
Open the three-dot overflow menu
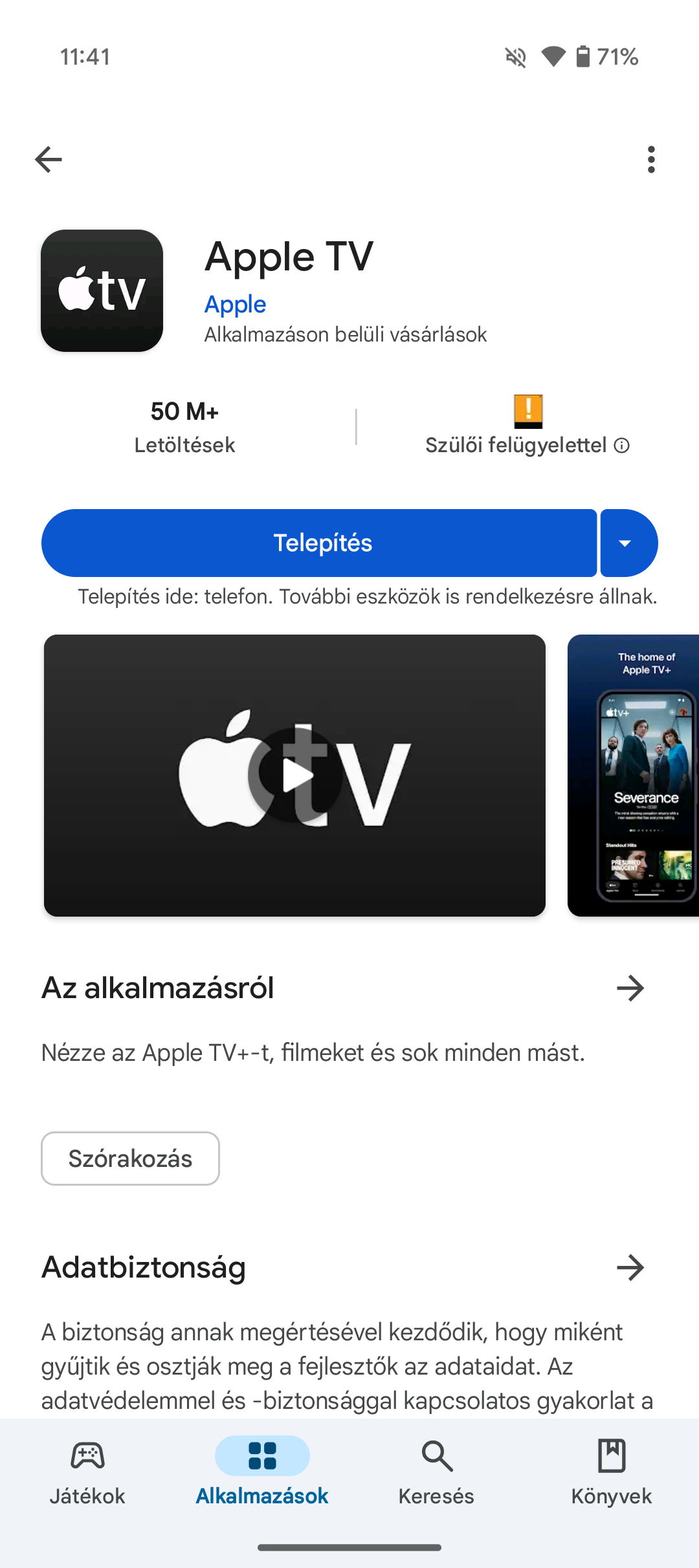tap(651, 159)
